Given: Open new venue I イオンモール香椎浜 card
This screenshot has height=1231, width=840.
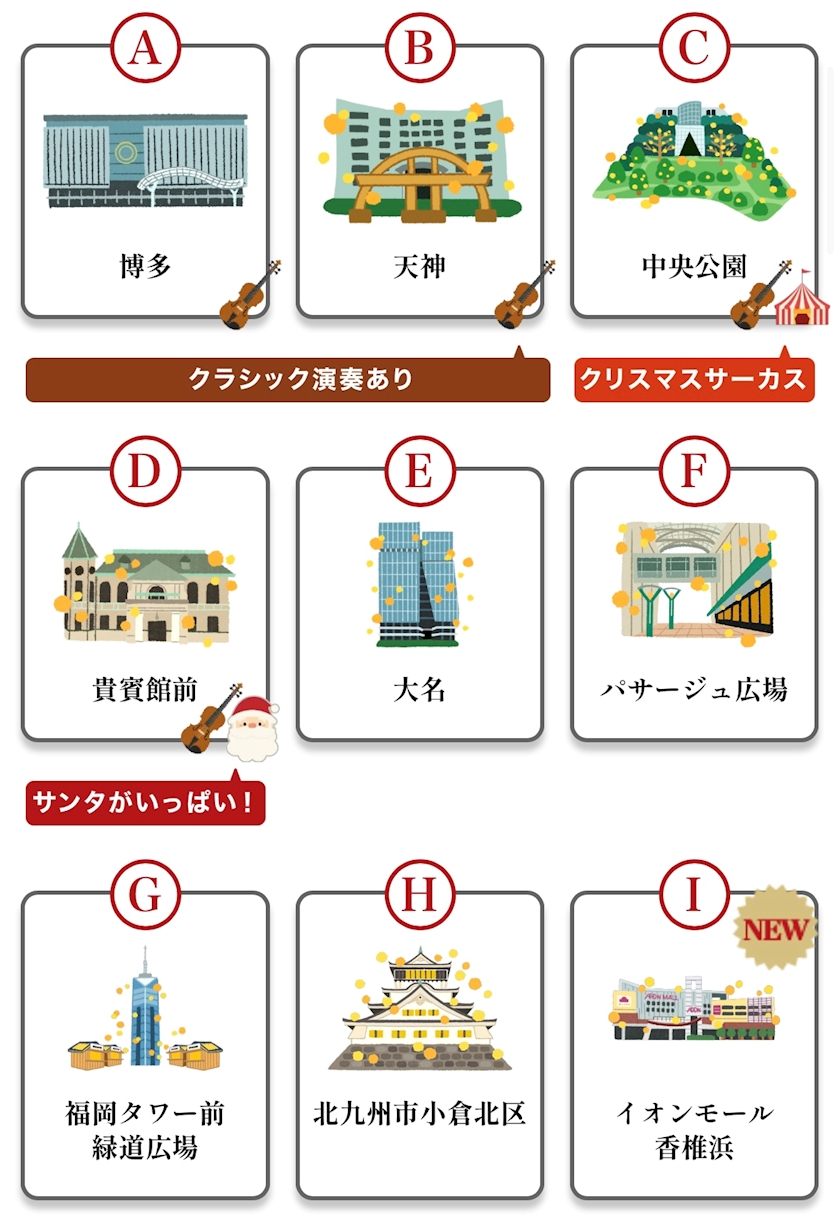Looking at the screenshot, I should 694,1045.
